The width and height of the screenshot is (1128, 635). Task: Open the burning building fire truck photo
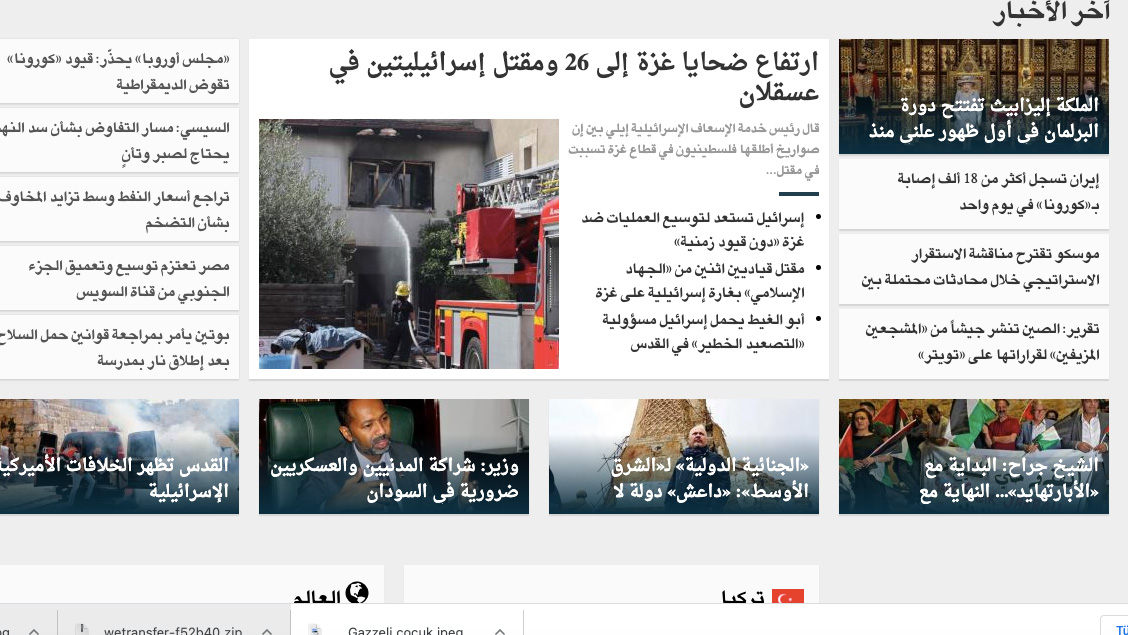(408, 244)
